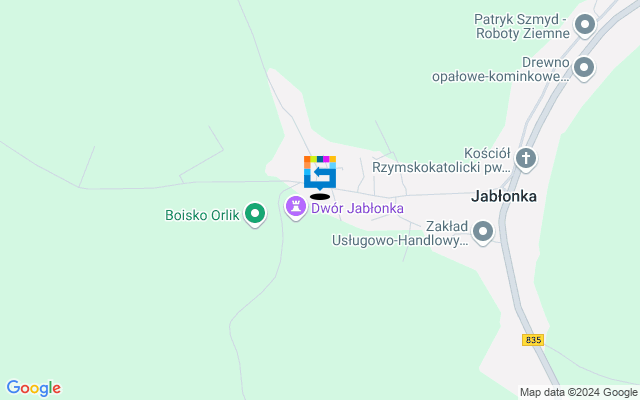Tap the colorful custom location marker
Screen dimensions: 640x400
pyautogui.click(x=320, y=171)
